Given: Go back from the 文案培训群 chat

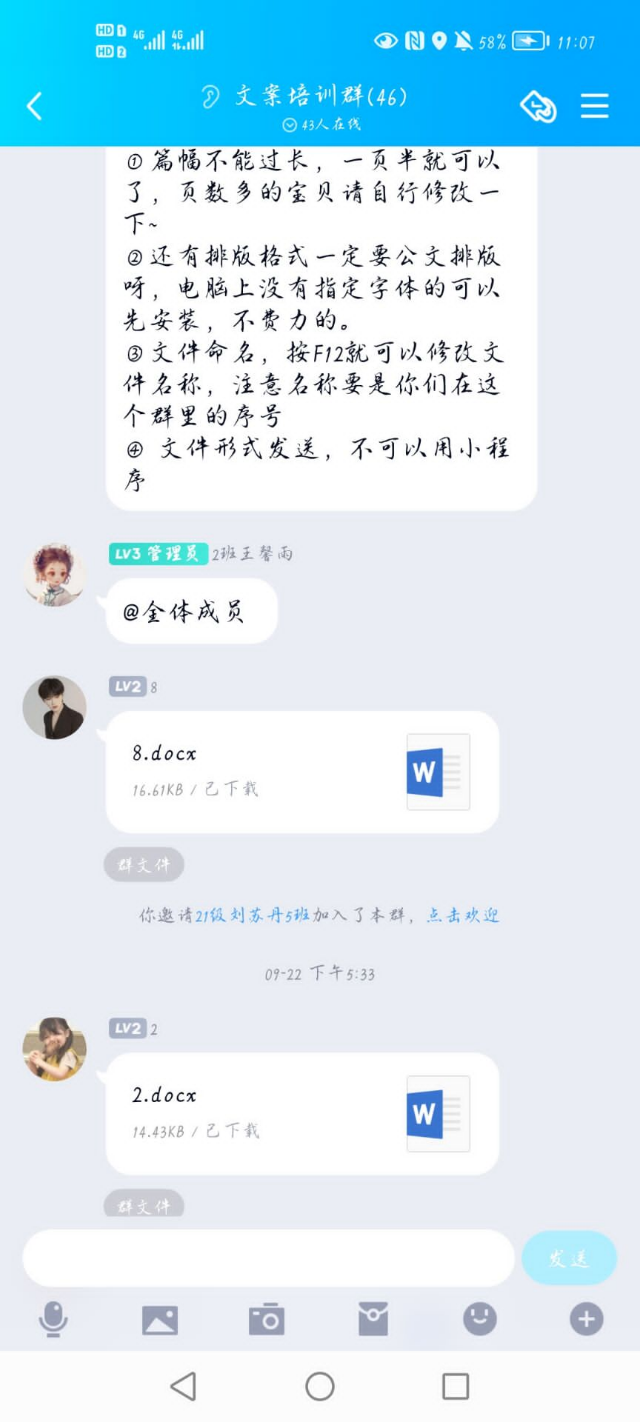Looking at the screenshot, I should [x=35, y=105].
